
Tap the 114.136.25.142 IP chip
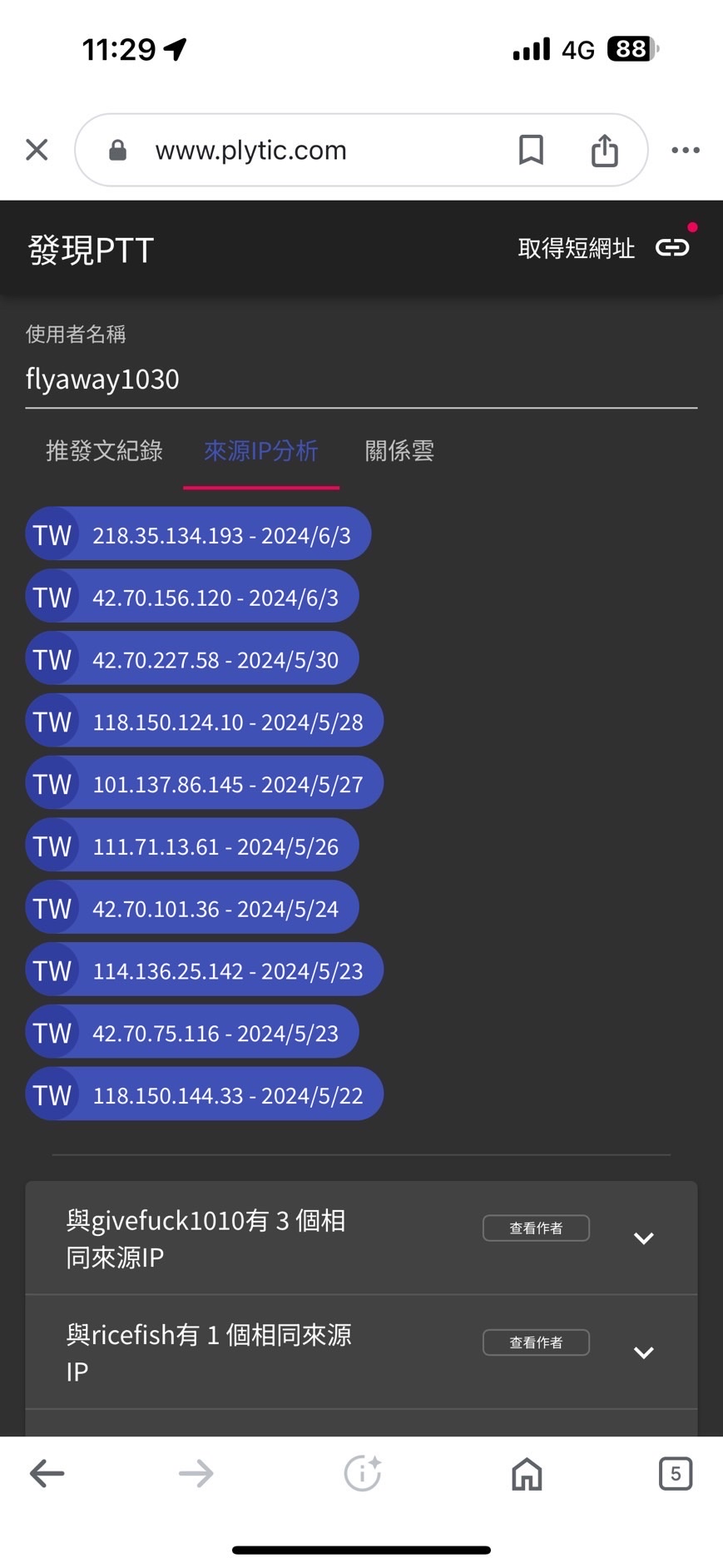tap(204, 970)
